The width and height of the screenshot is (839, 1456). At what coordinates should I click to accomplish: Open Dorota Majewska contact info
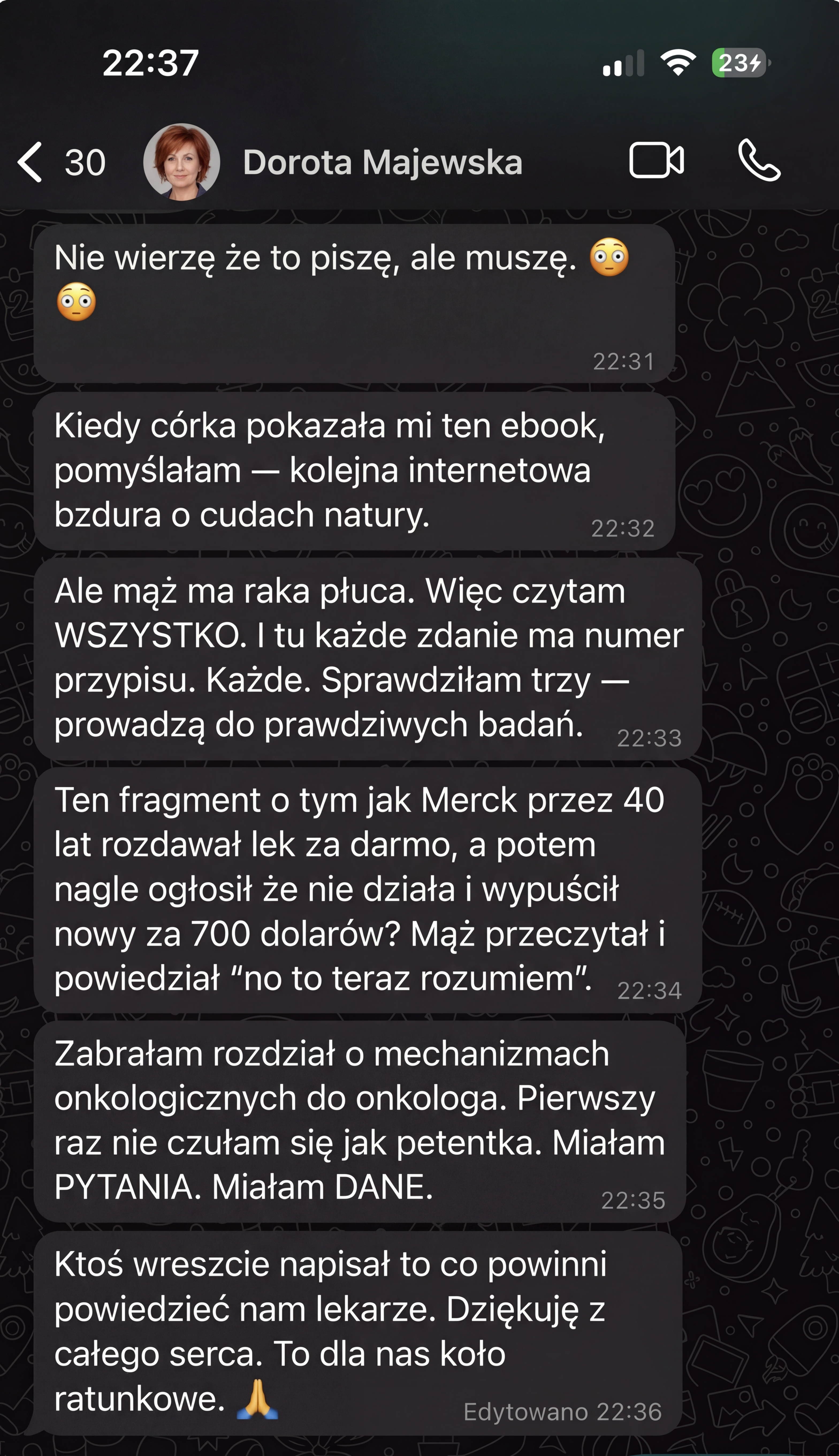pyautogui.click(x=382, y=162)
